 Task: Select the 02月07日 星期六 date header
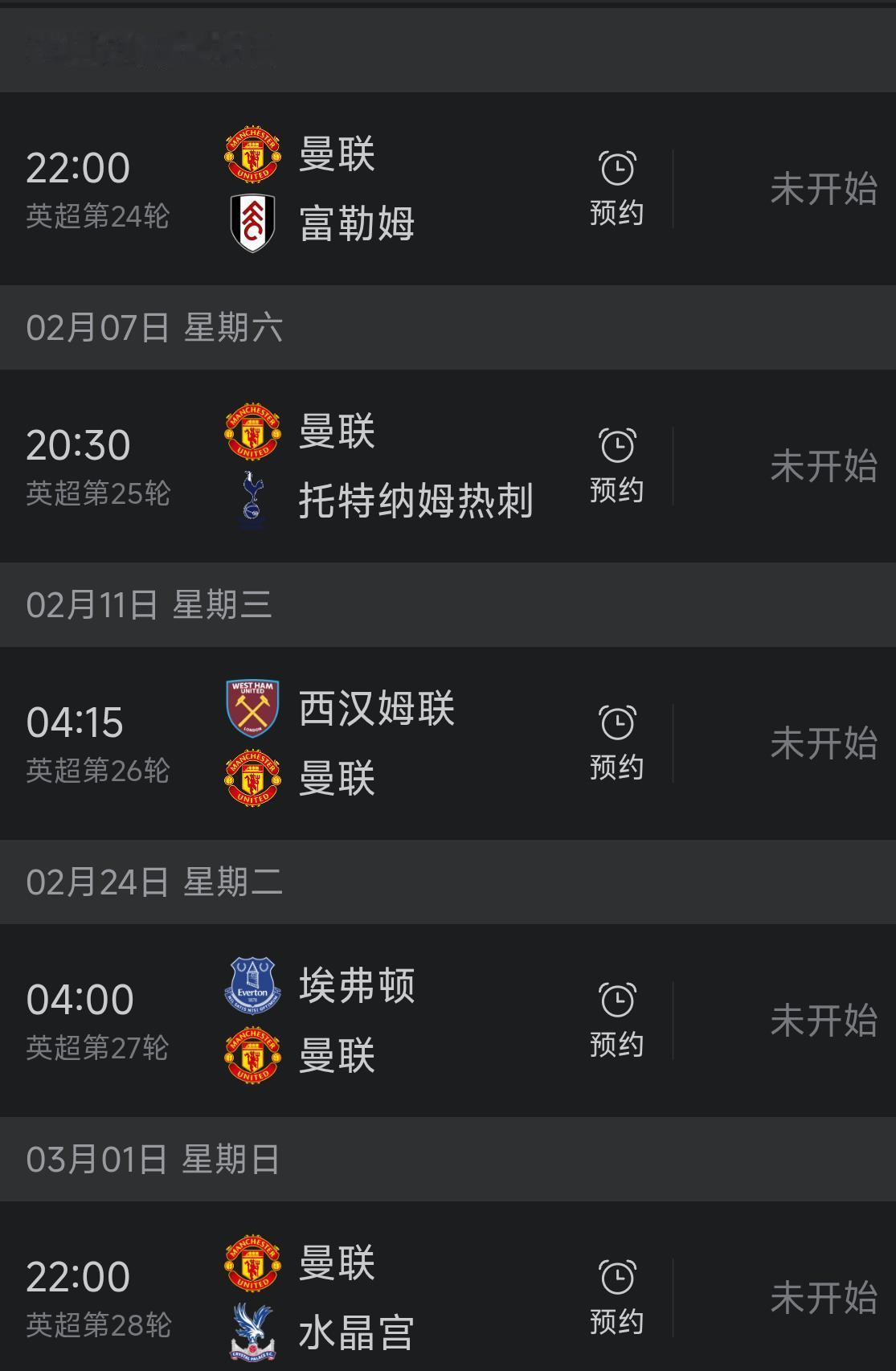tap(156, 327)
